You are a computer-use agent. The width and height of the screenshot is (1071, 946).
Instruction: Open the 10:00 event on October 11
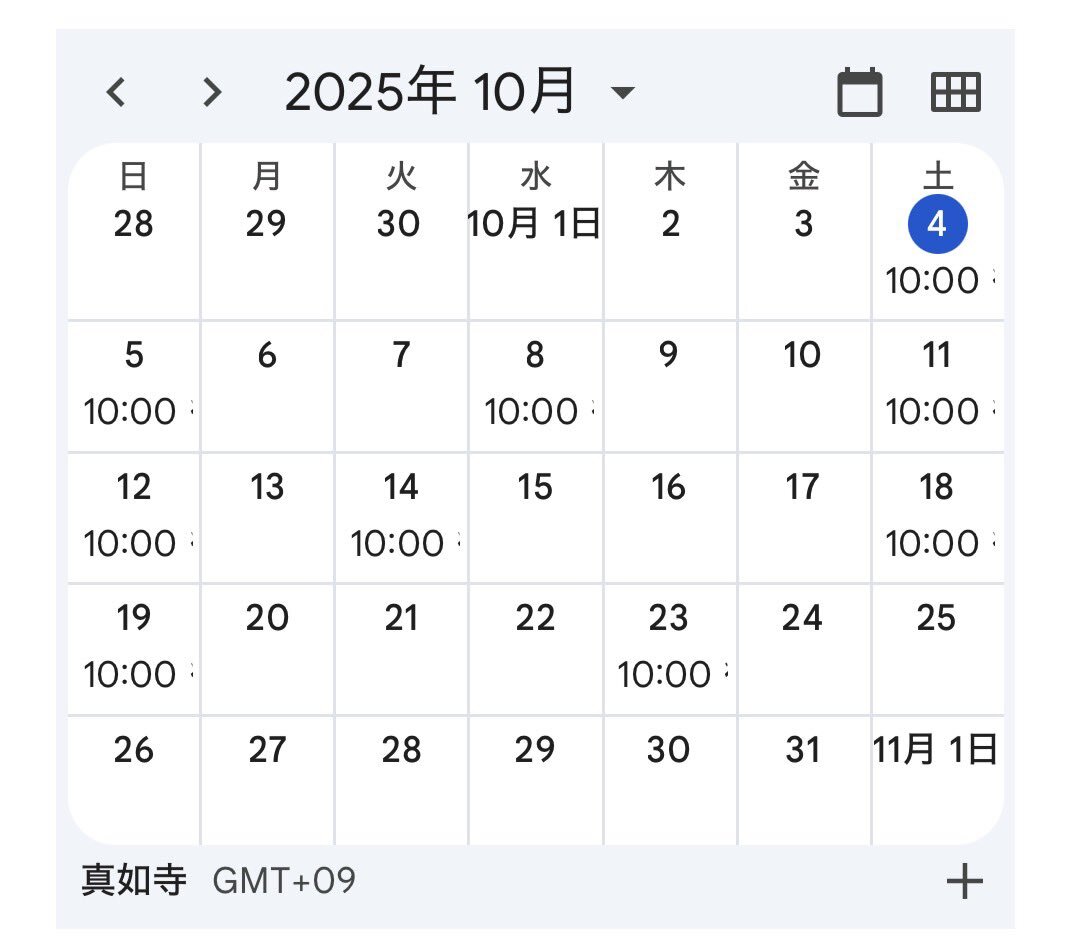coord(934,411)
